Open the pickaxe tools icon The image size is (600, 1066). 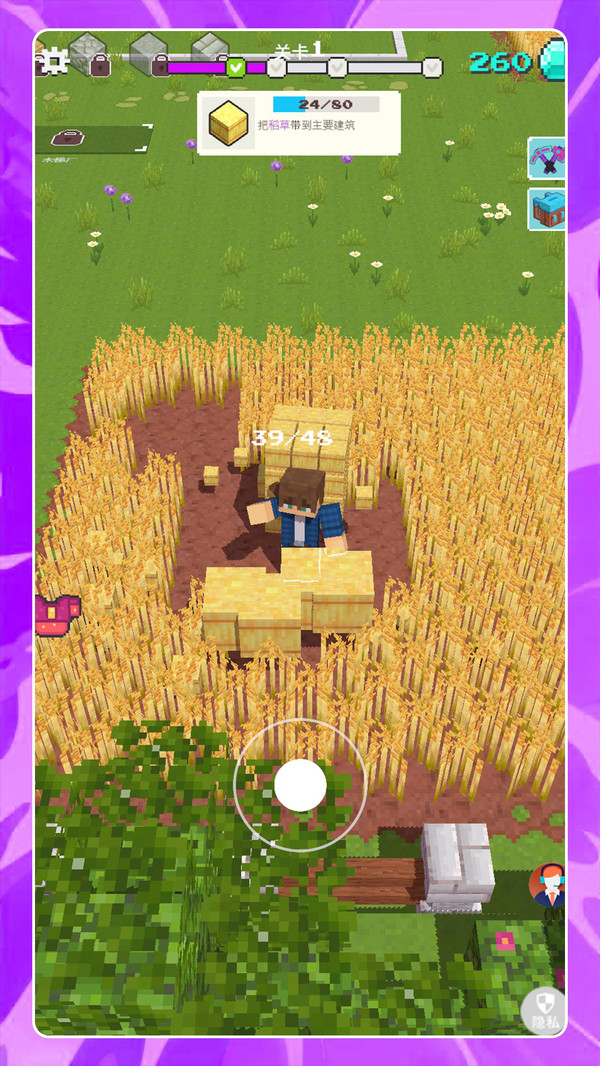[x=546, y=159]
